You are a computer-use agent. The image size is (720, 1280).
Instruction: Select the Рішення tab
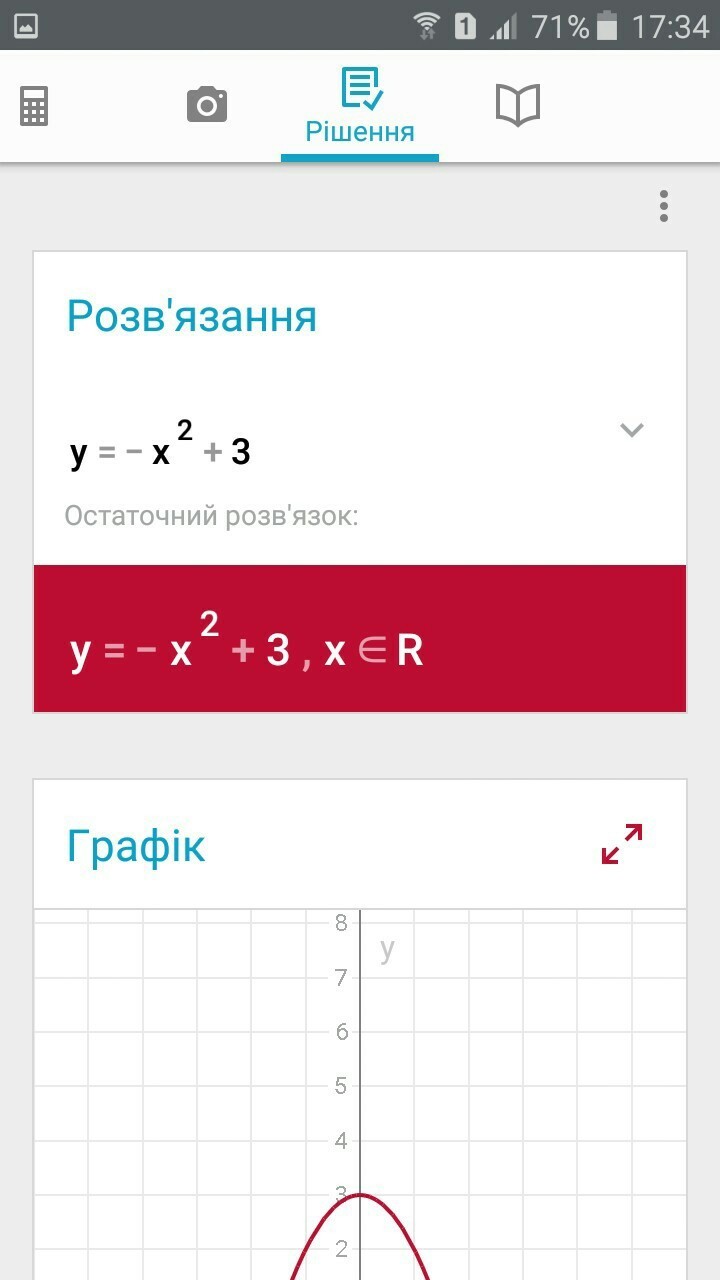[359, 107]
